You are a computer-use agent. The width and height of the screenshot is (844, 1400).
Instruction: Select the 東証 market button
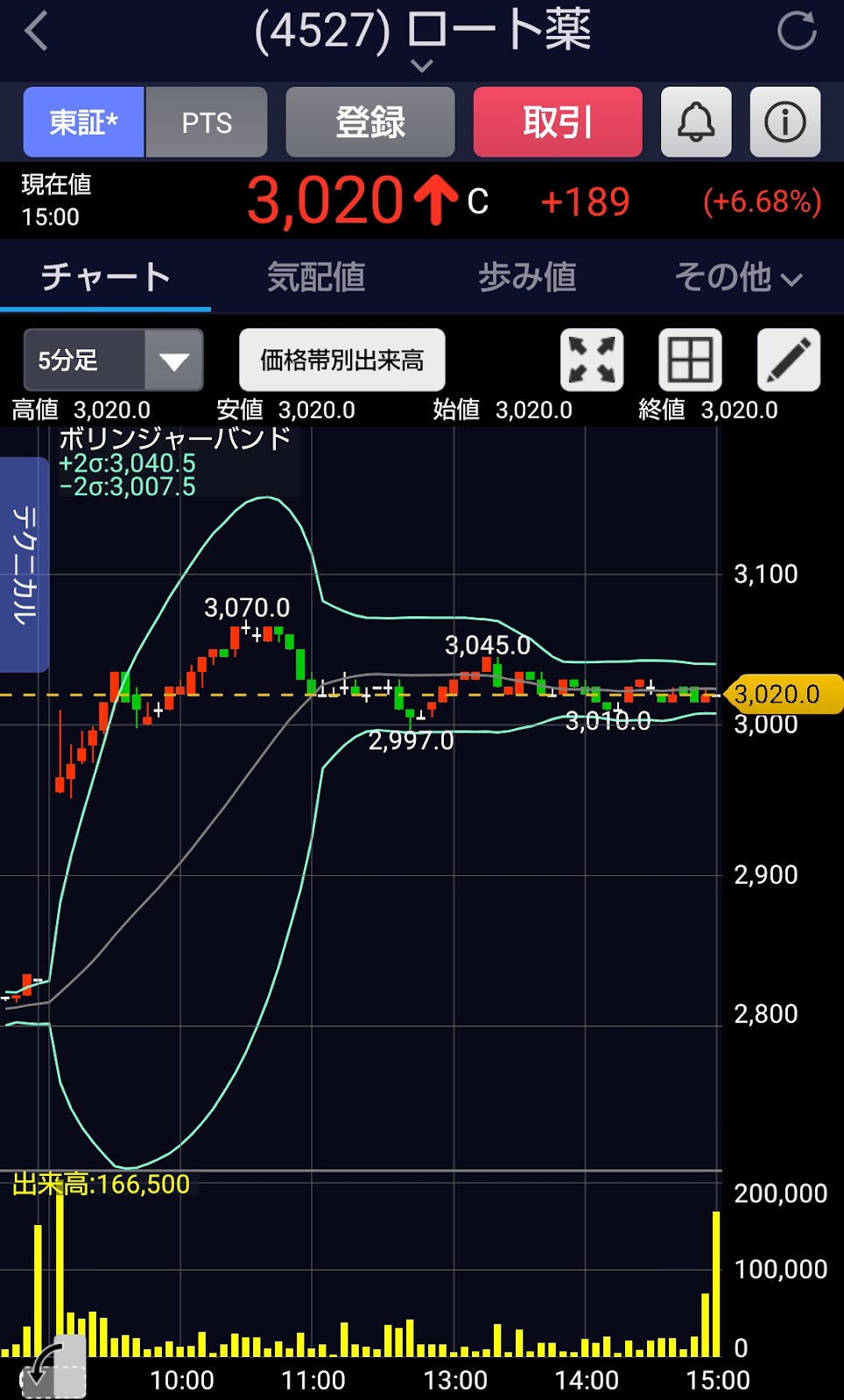pos(83,122)
